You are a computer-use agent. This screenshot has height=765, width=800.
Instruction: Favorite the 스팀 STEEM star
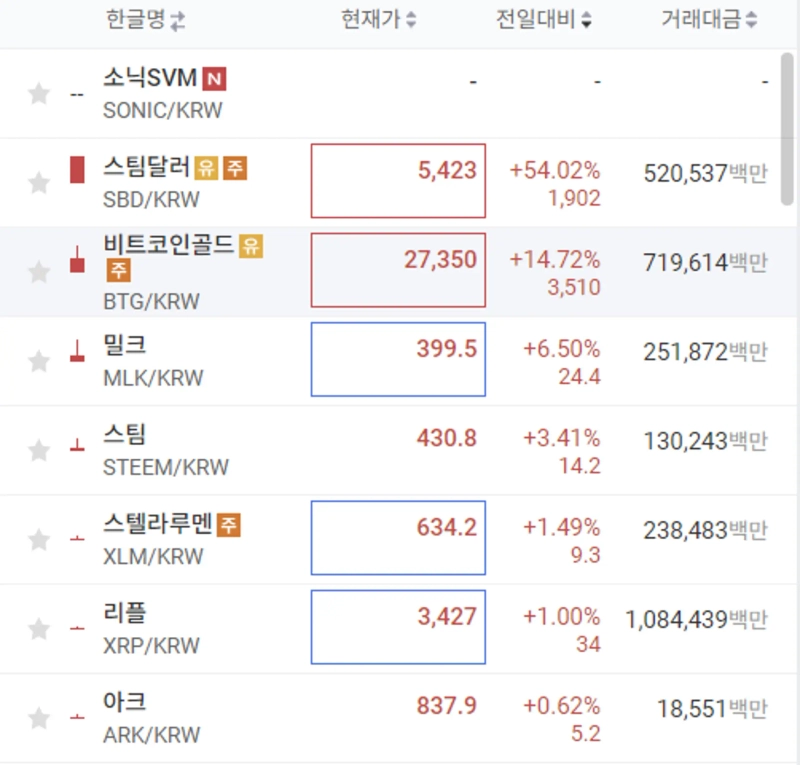(38, 451)
